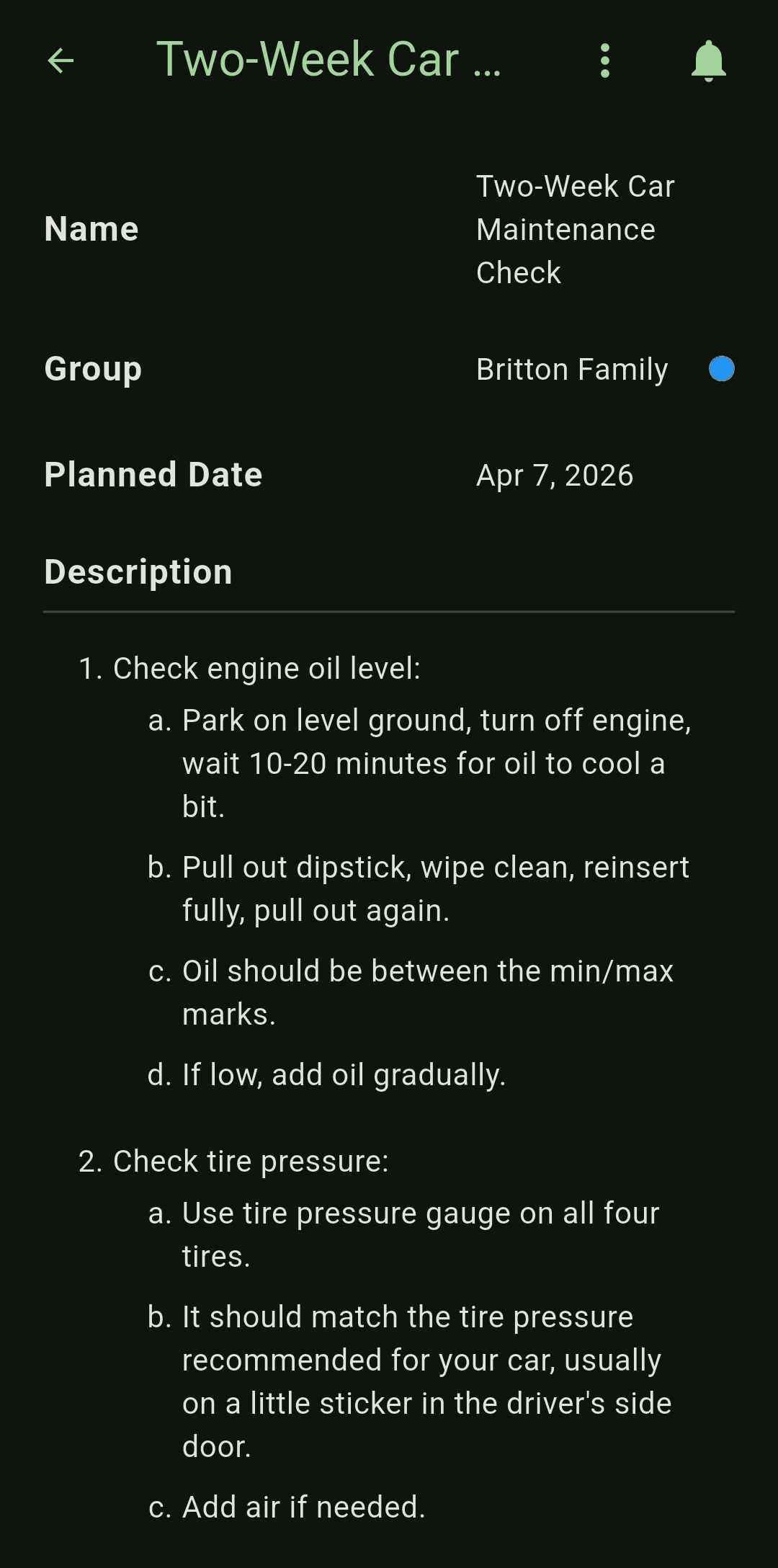Screen dimensions: 778x1568
Task: Select the Planned Date label
Action: [x=154, y=475]
